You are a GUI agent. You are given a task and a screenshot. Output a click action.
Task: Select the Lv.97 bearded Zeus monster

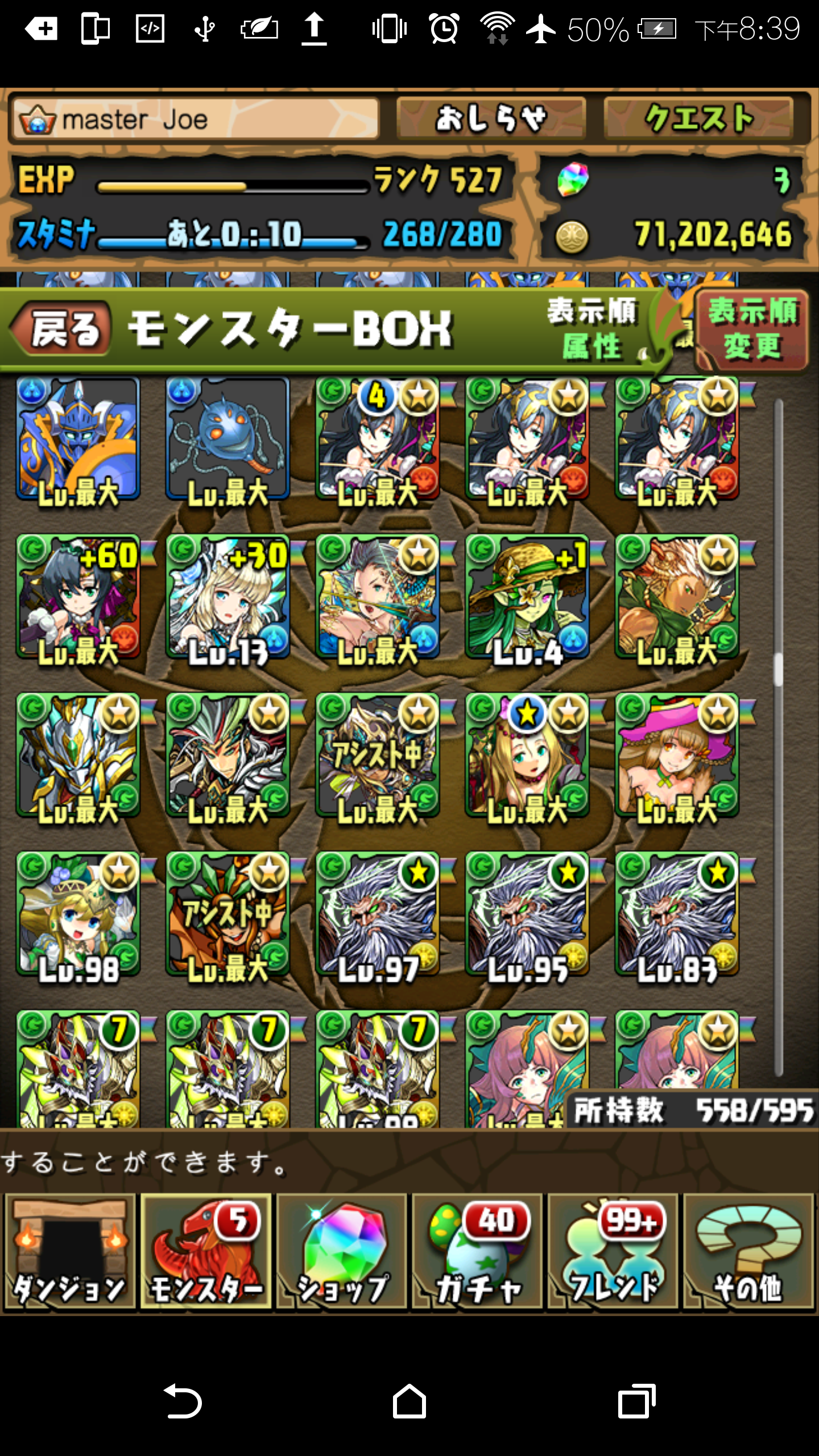click(377, 915)
